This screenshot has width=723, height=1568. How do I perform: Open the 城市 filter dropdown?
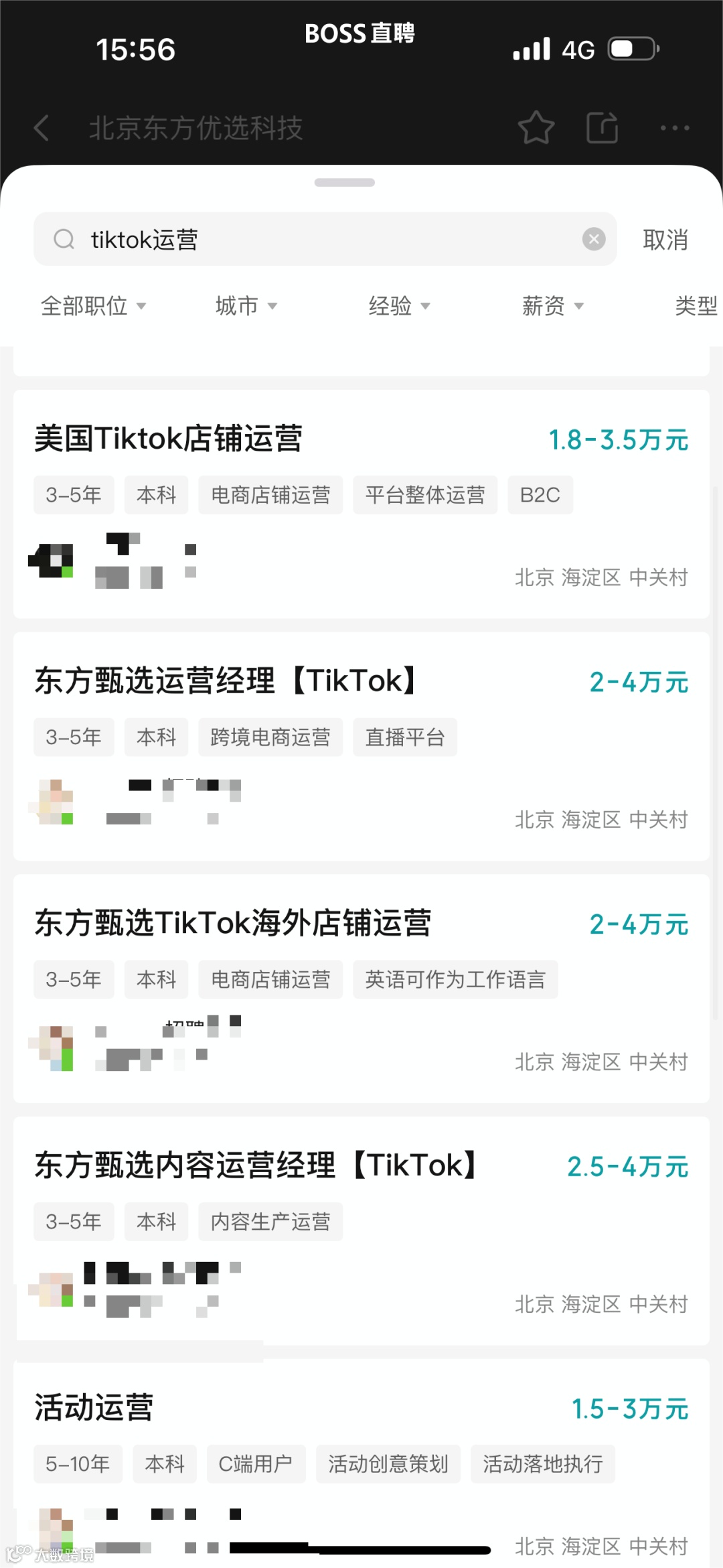(246, 306)
